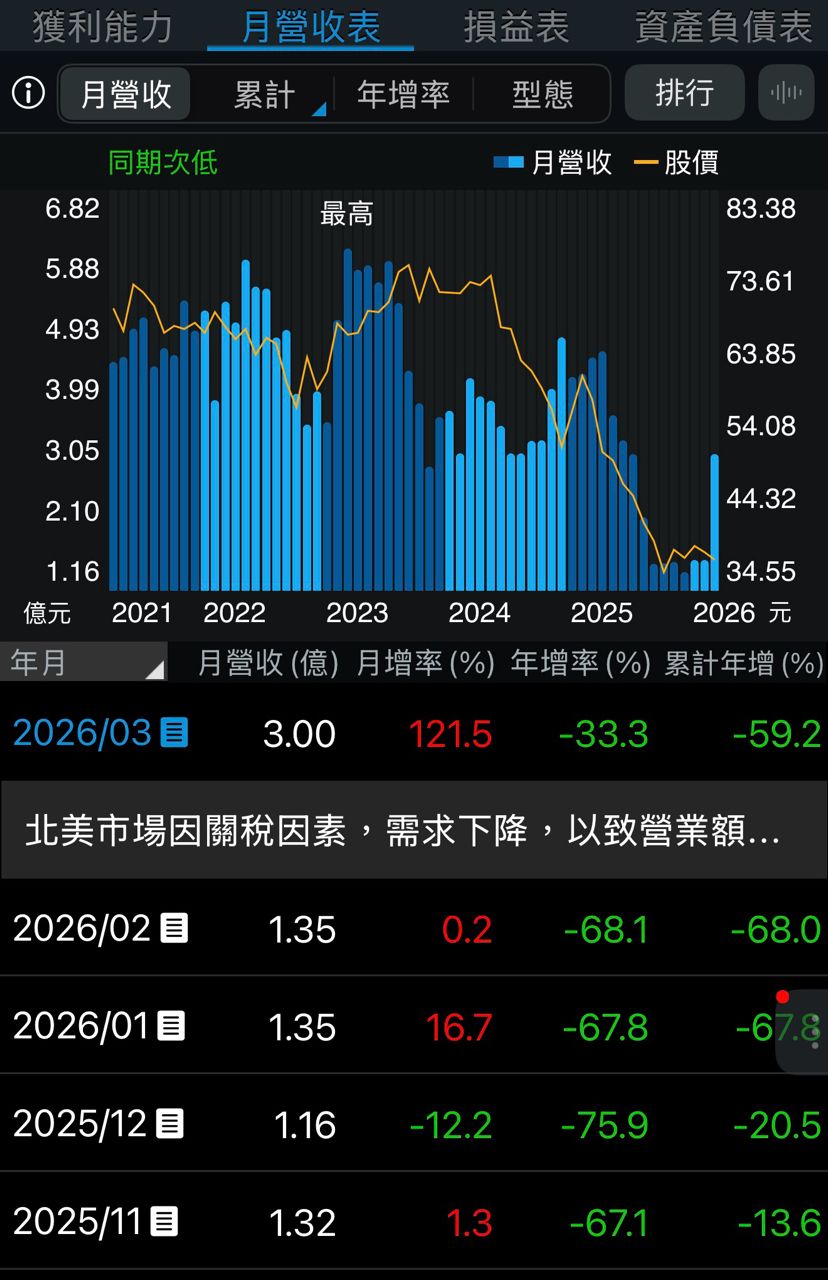Image resolution: width=828 pixels, height=1280 pixels.
Task: Go to the 資產負債表 tab
Action: click(x=723, y=27)
